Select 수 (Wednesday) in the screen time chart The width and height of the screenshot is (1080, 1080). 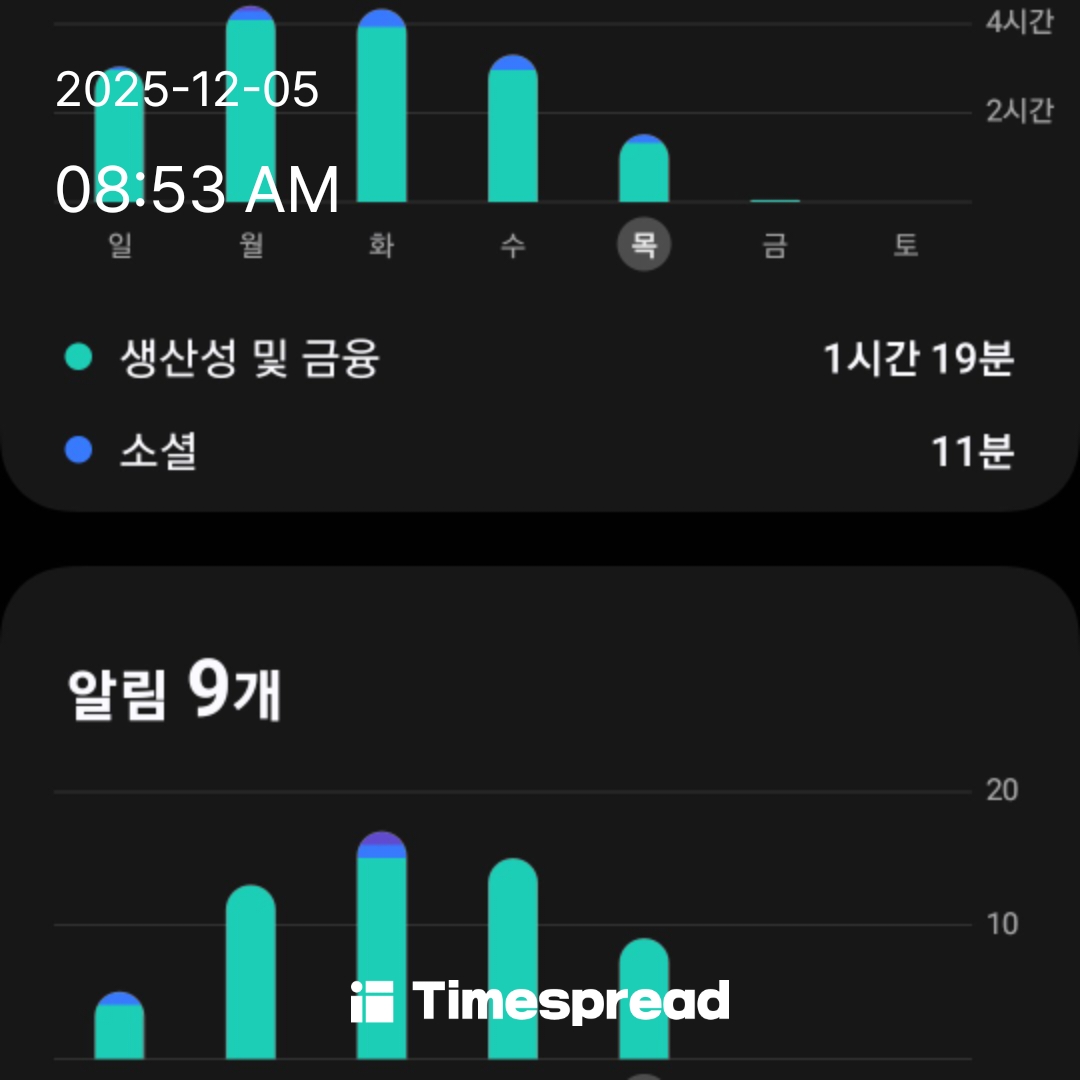[513, 245]
